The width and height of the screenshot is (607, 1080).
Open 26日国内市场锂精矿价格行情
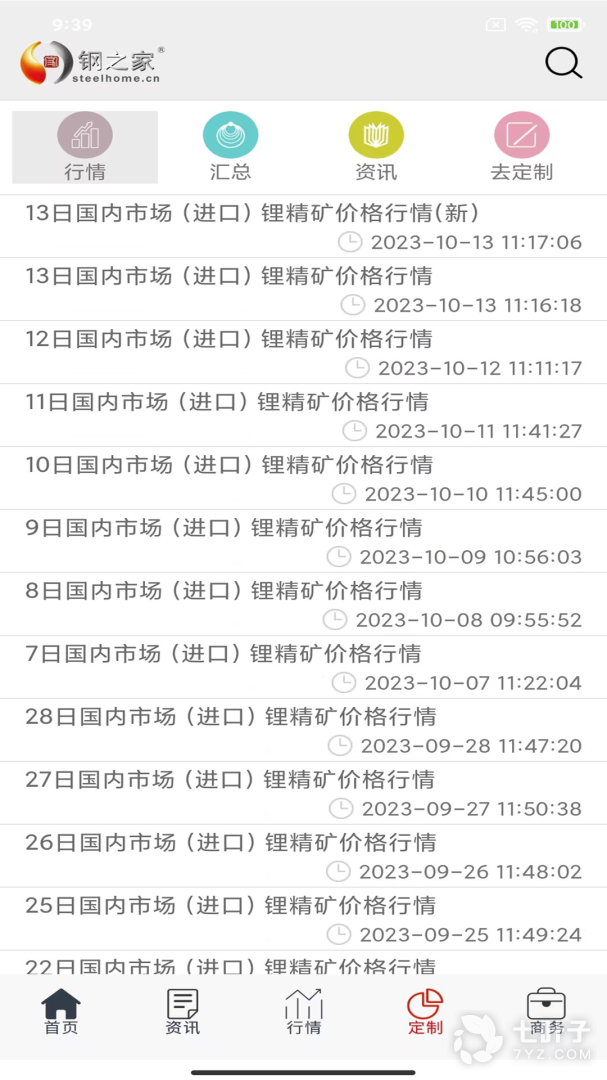click(231, 843)
